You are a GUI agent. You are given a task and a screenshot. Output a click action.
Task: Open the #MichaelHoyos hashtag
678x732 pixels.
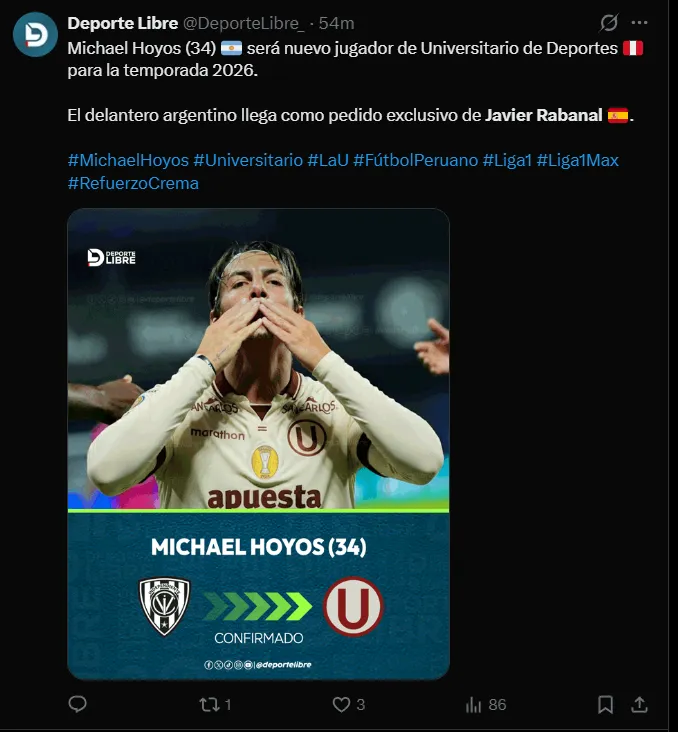128,160
